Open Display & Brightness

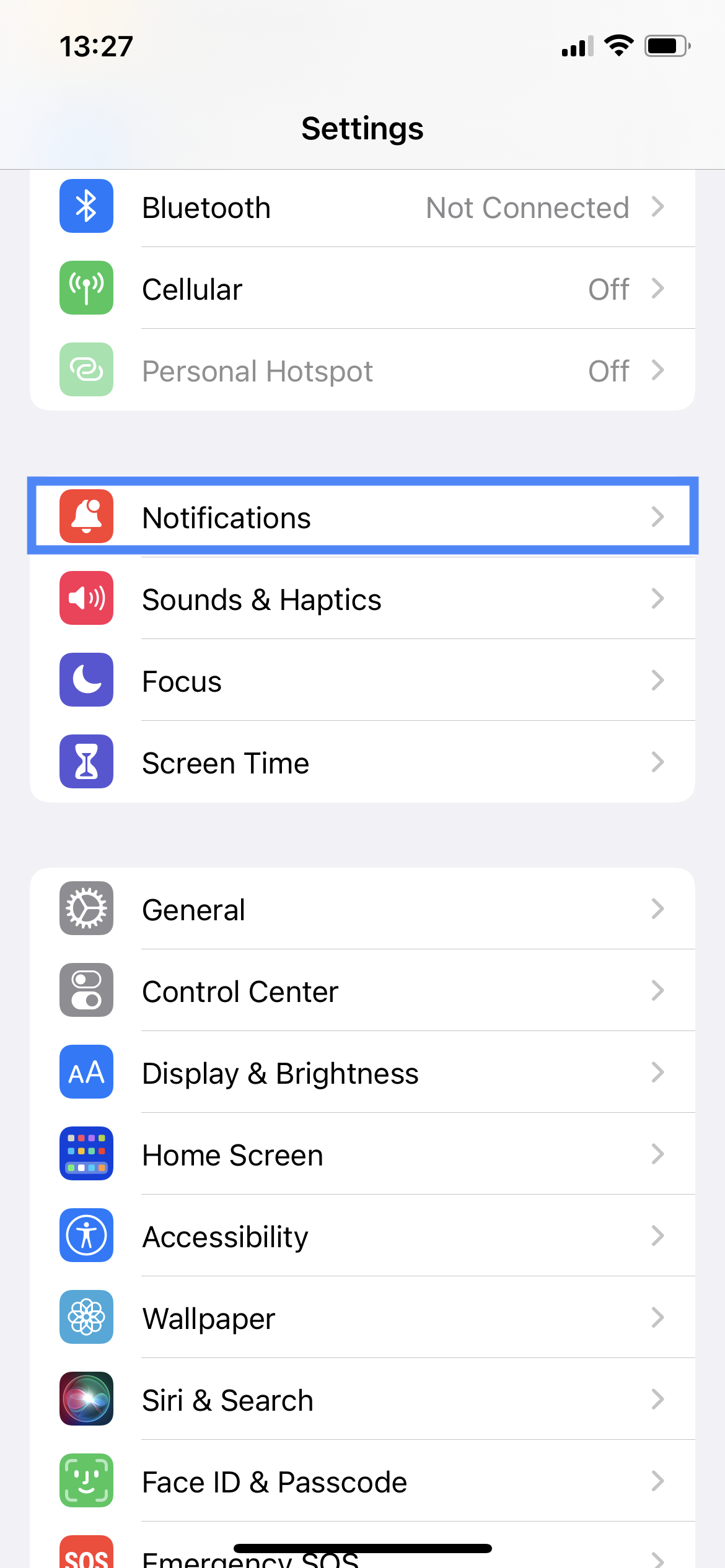tap(362, 1072)
